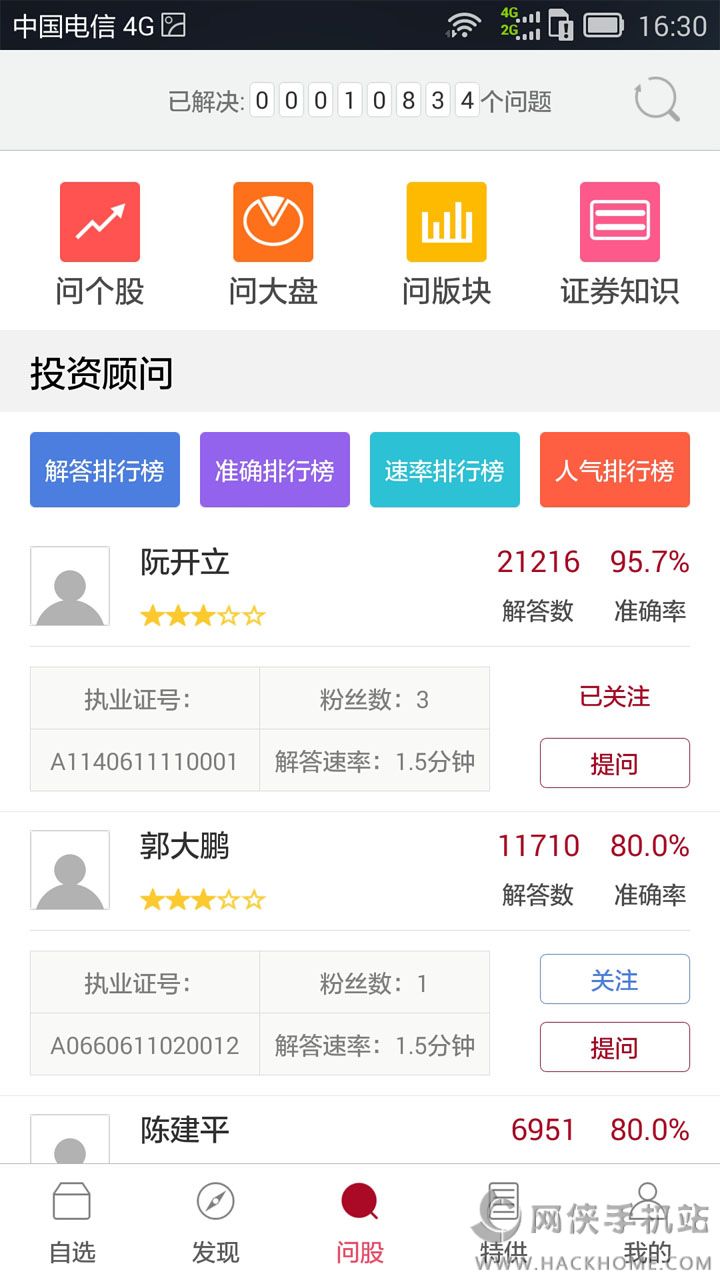This screenshot has width=720, height=1280.
Task: Open 问大盘 category
Action: (273, 243)
